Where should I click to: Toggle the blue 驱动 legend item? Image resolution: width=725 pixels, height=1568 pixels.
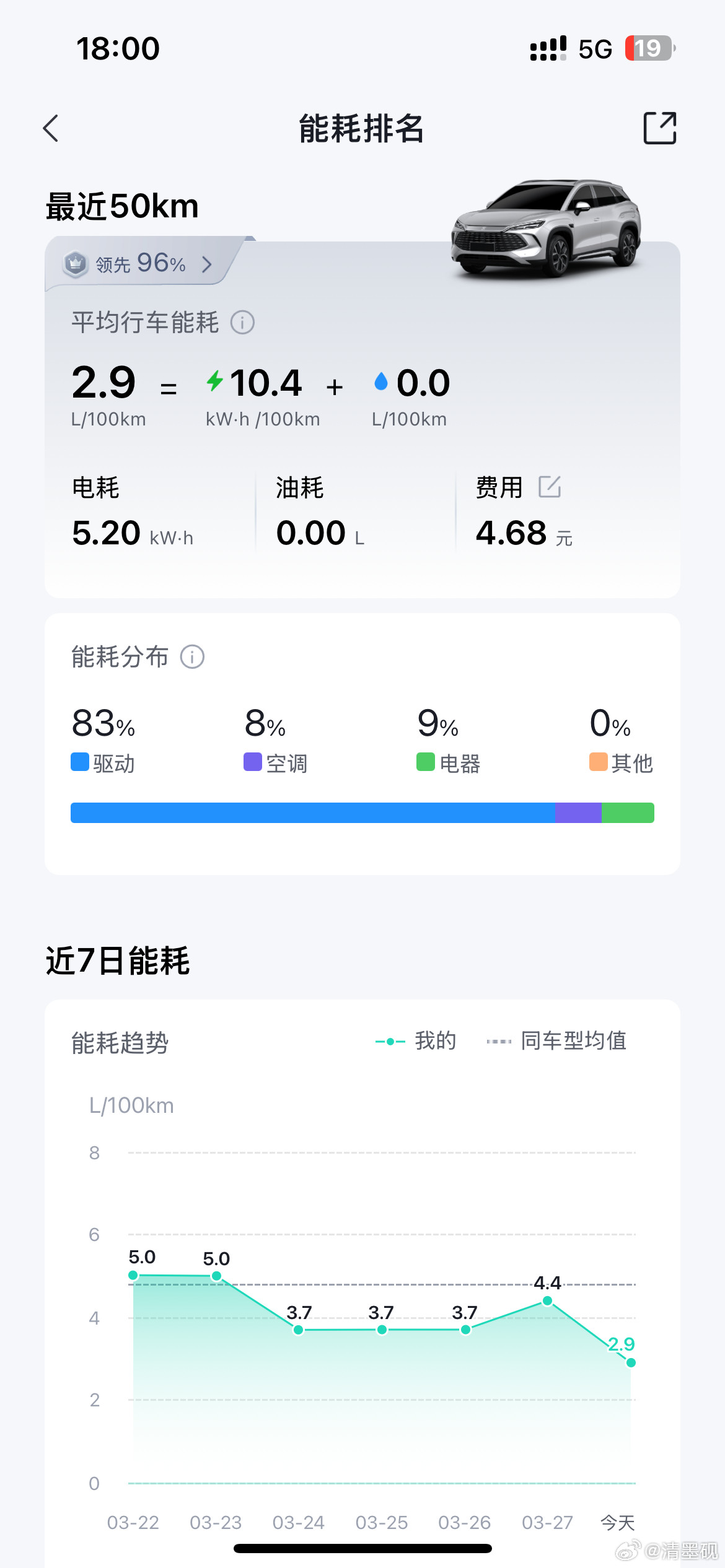pos(103,763)
